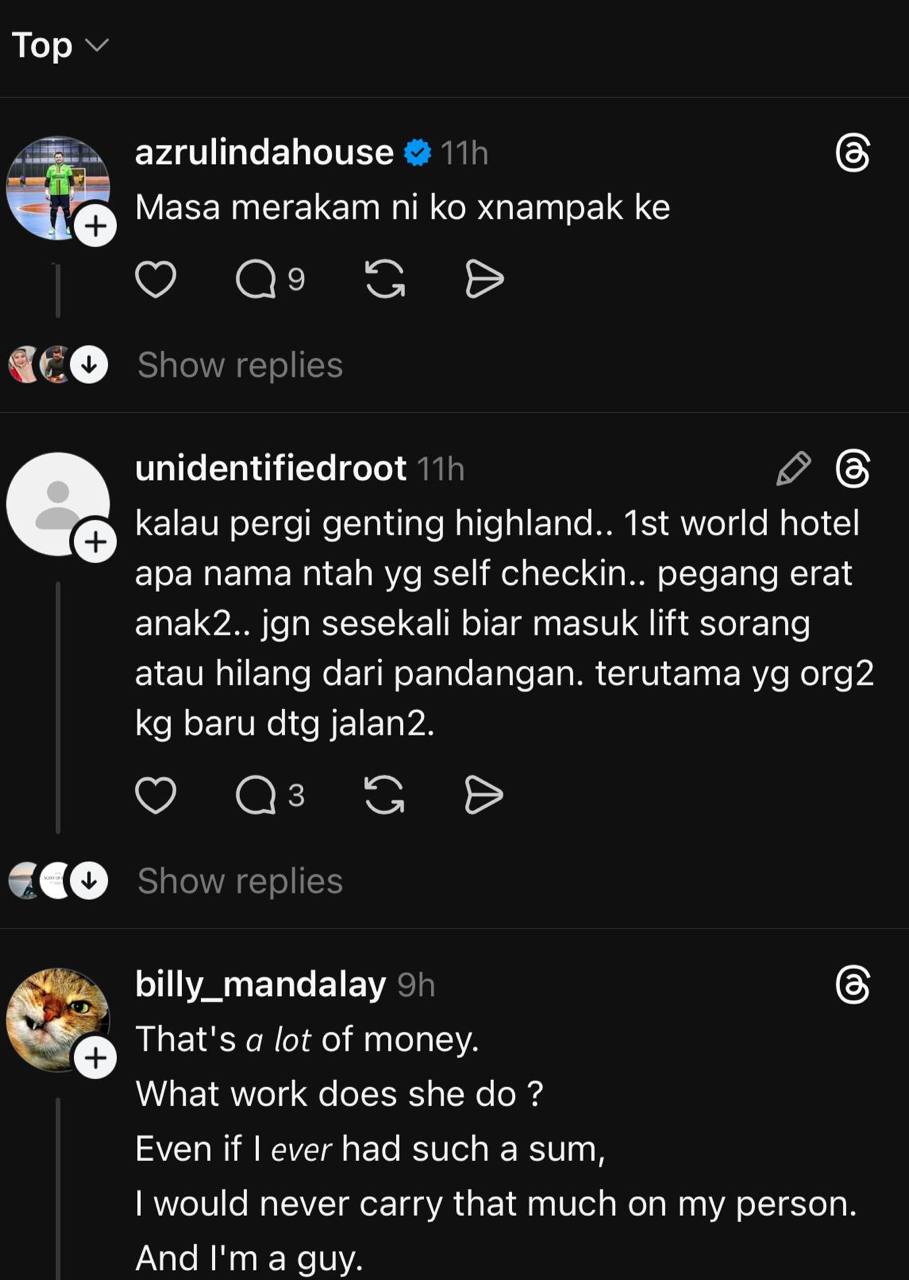Reply to azrulindahouse's comment

point(258,281)
